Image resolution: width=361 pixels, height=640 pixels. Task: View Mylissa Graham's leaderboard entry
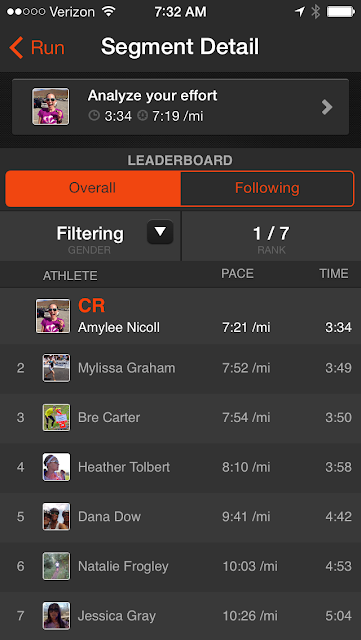point(180,369)
